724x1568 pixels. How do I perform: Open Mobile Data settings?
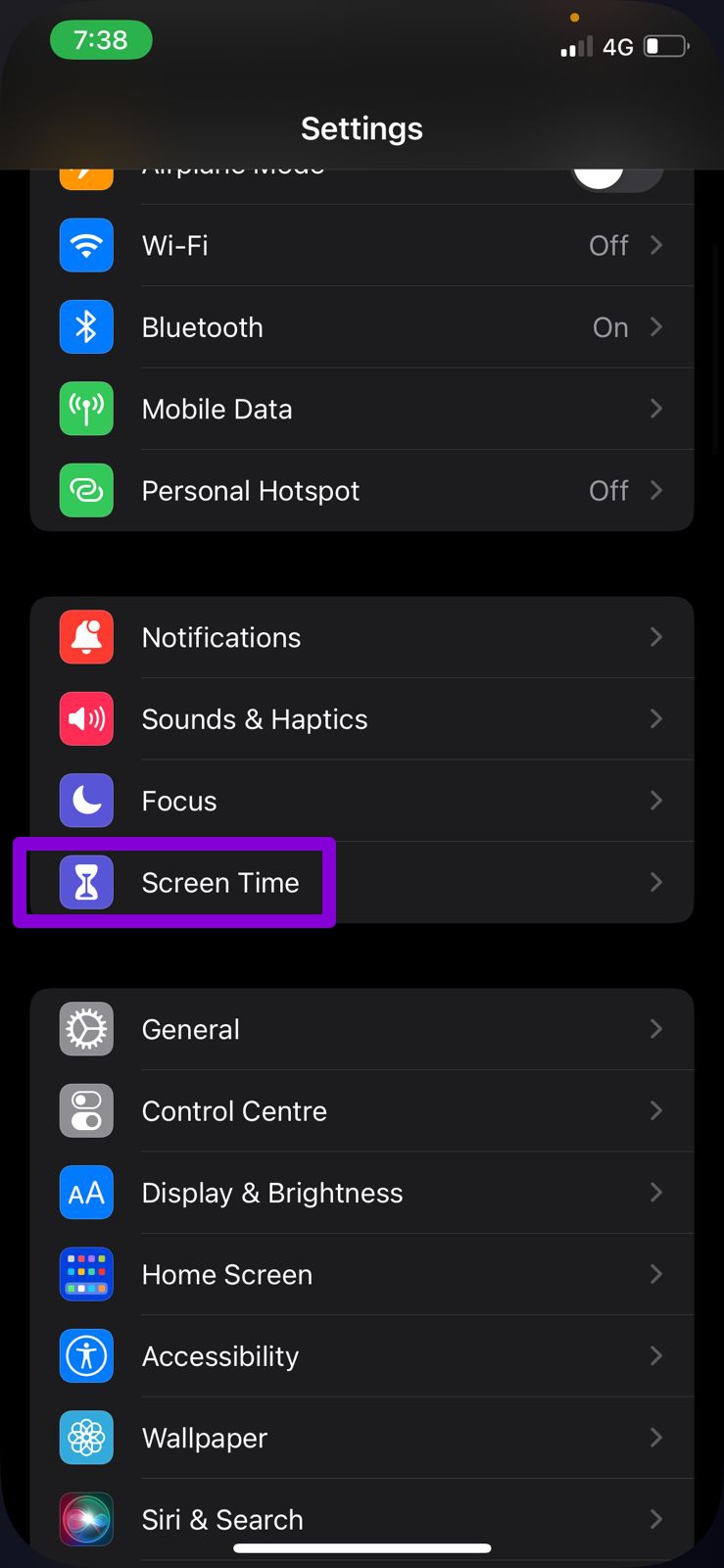362,409
